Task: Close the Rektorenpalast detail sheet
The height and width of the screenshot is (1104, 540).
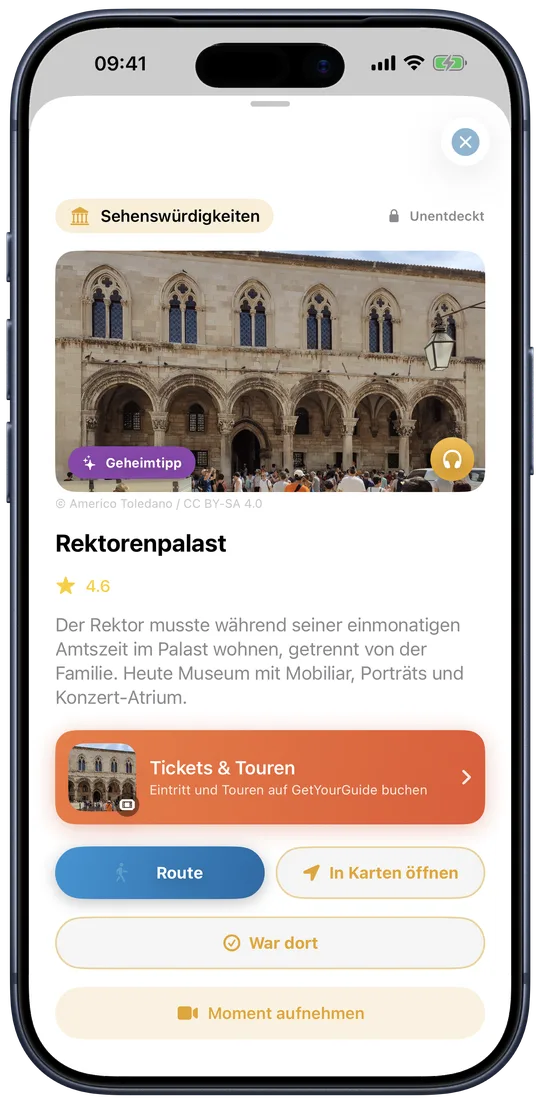Action: click(x=465, y=142)
